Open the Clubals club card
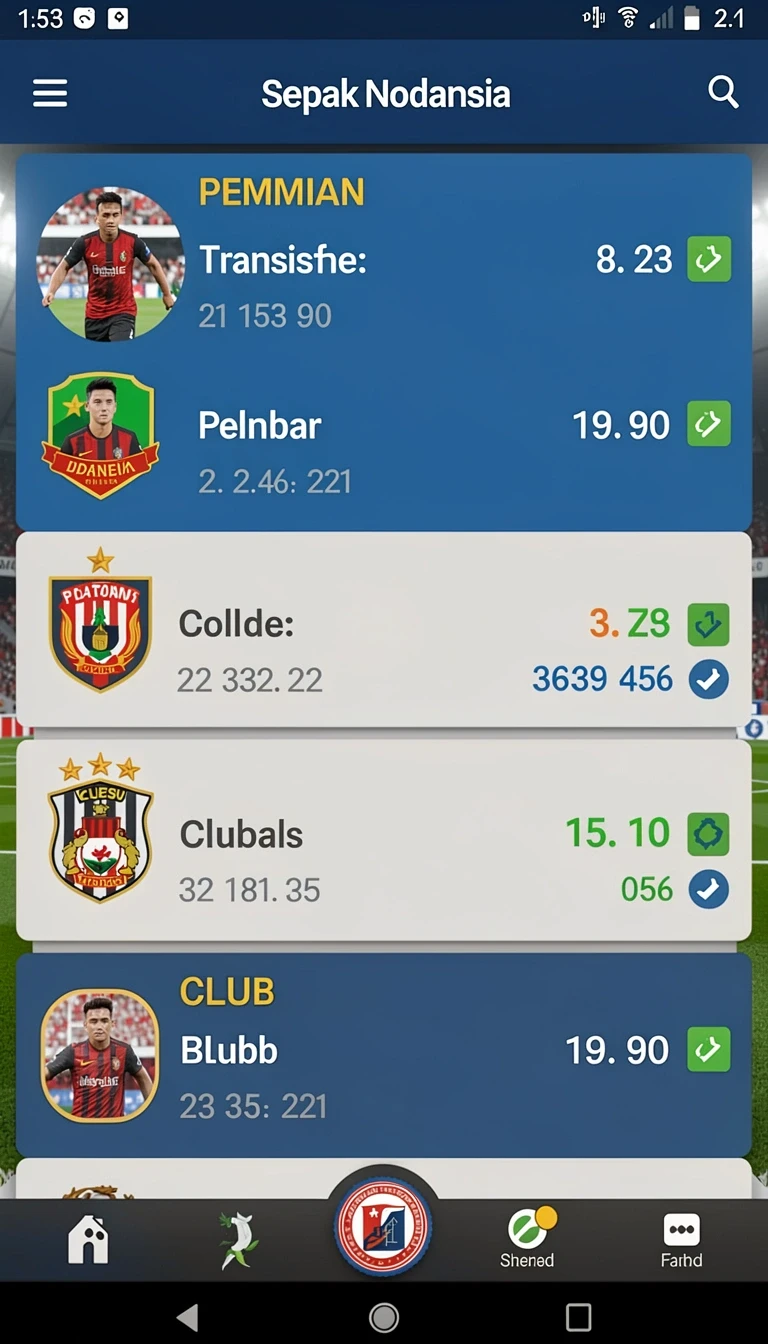The height and width of the screenshot is (1344, 768). [x=384, y=840]
